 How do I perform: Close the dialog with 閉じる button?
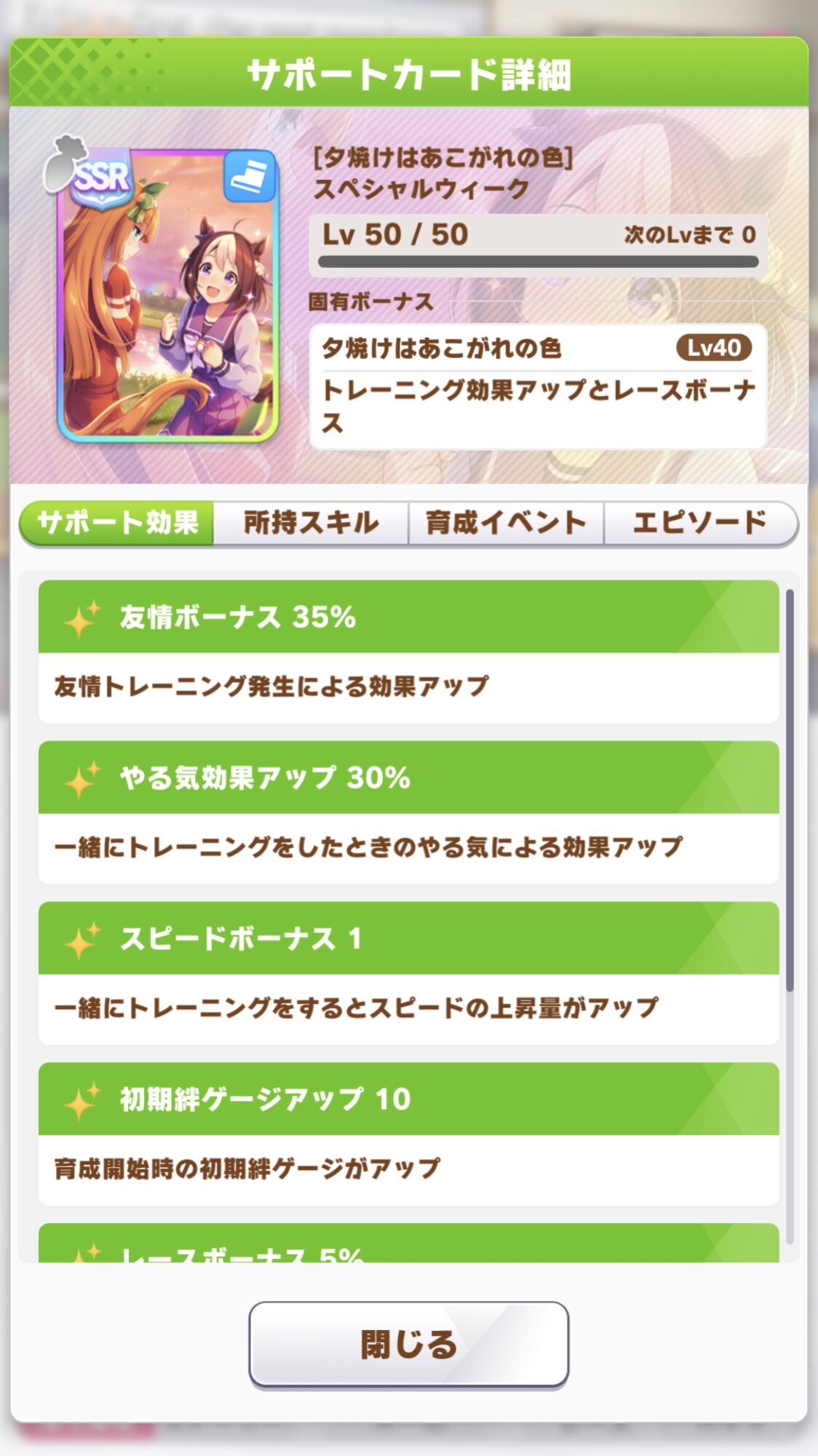click(x=408, y=1344)
